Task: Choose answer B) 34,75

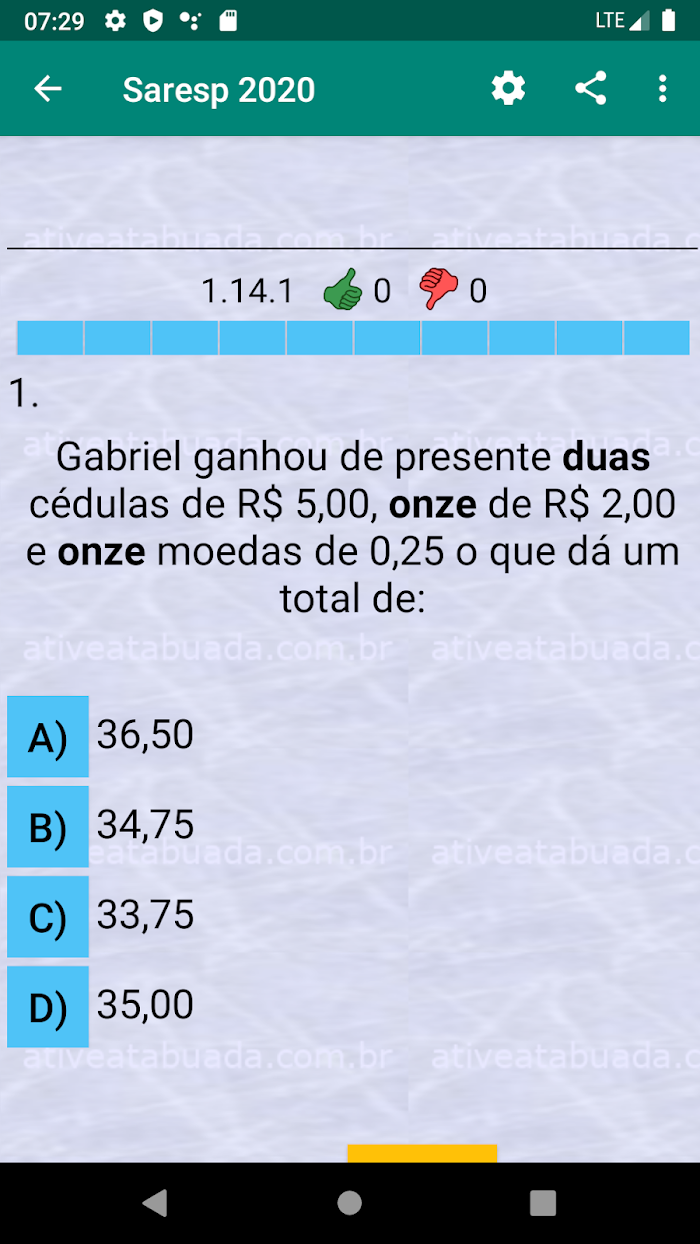Action: coord(48,827)
